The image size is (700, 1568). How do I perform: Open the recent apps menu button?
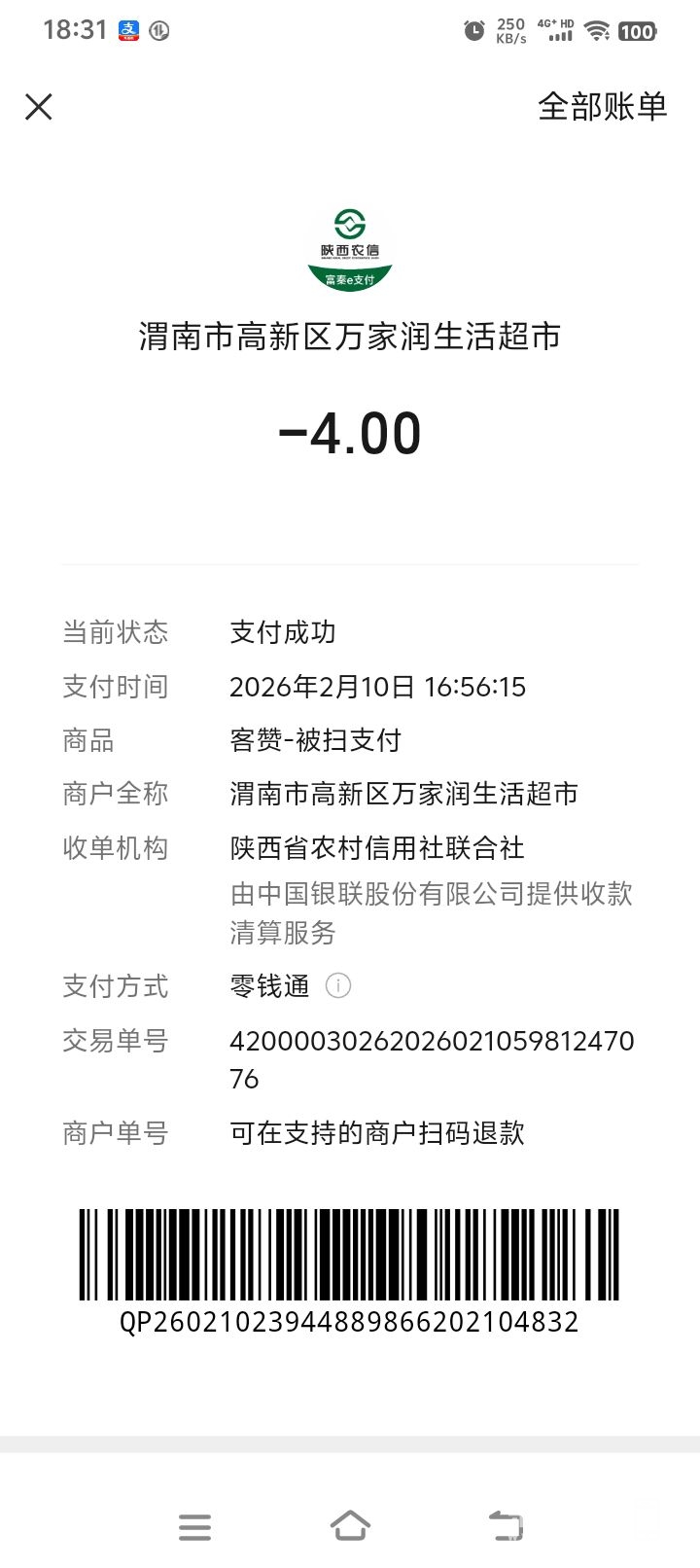pos(194,1526)
